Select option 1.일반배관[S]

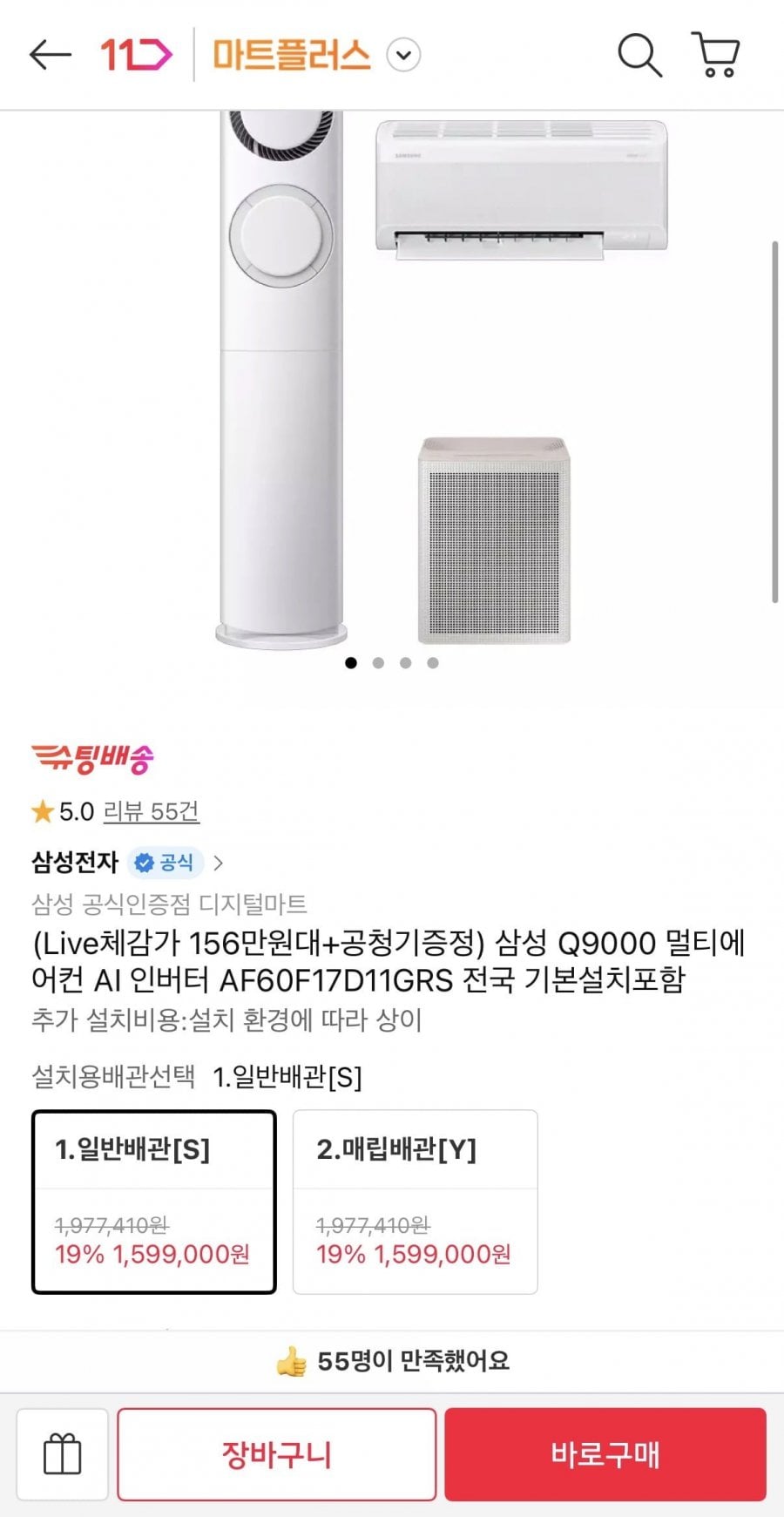tap(154, 1202)
